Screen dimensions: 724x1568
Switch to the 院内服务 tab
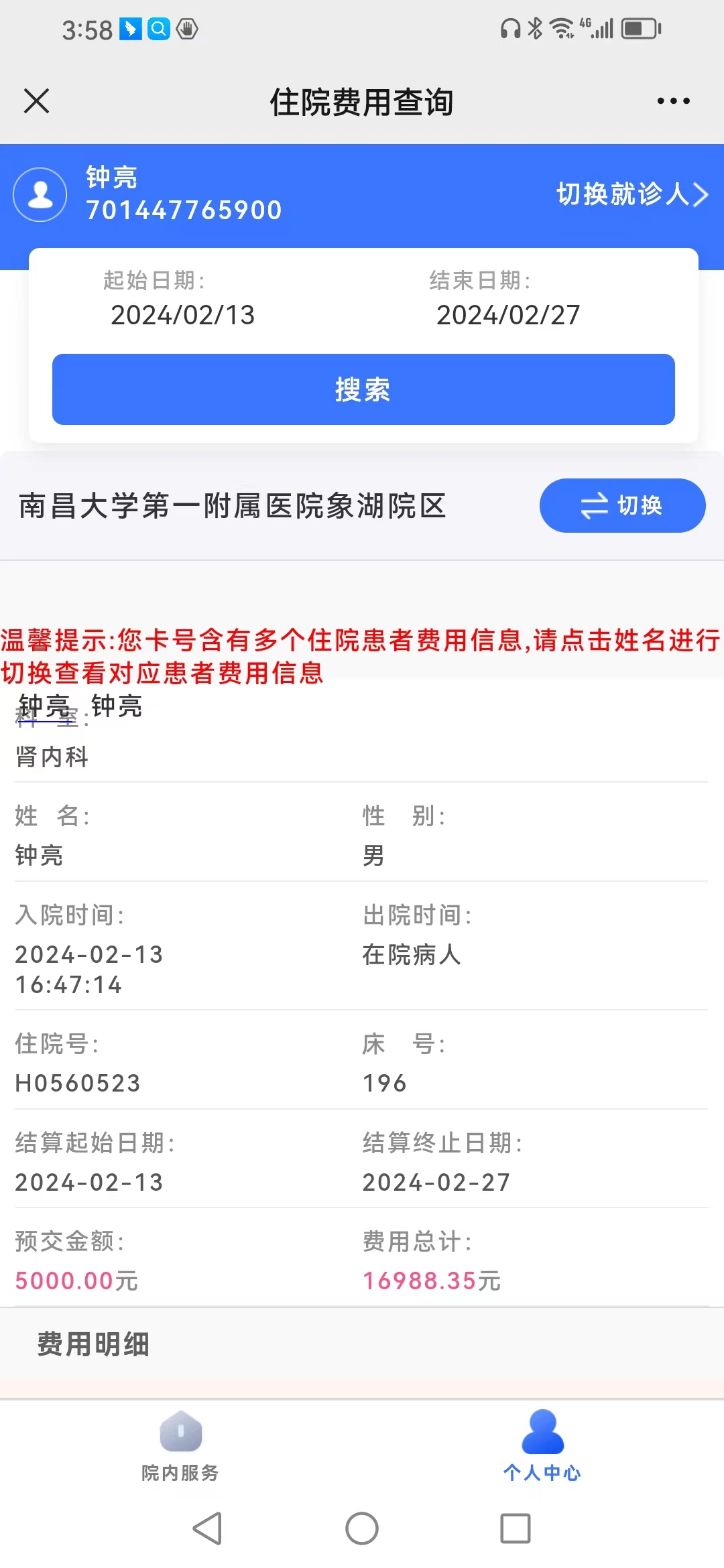180,1446
